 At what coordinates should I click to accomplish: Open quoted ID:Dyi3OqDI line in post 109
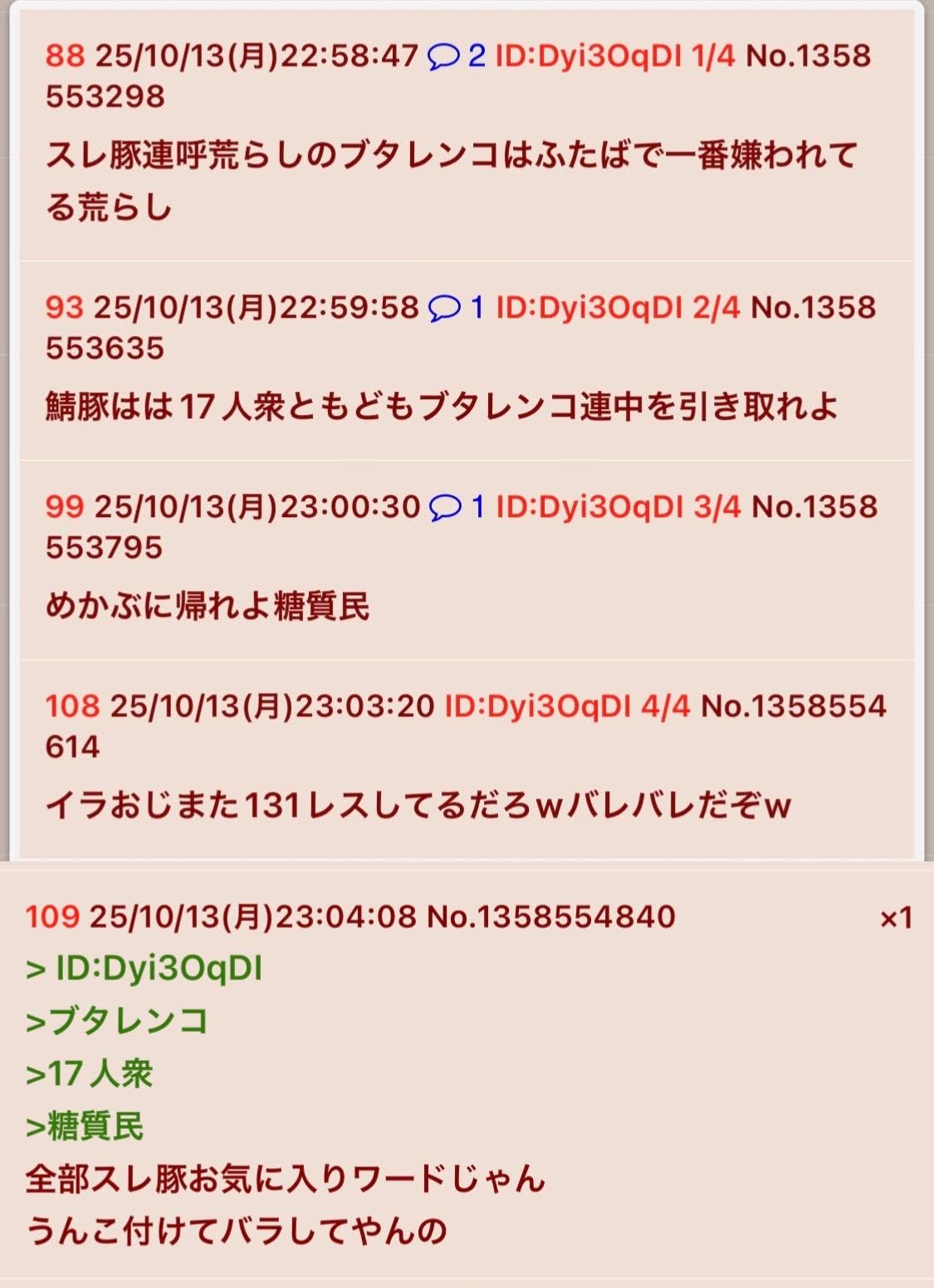click(x=144, y=968)
